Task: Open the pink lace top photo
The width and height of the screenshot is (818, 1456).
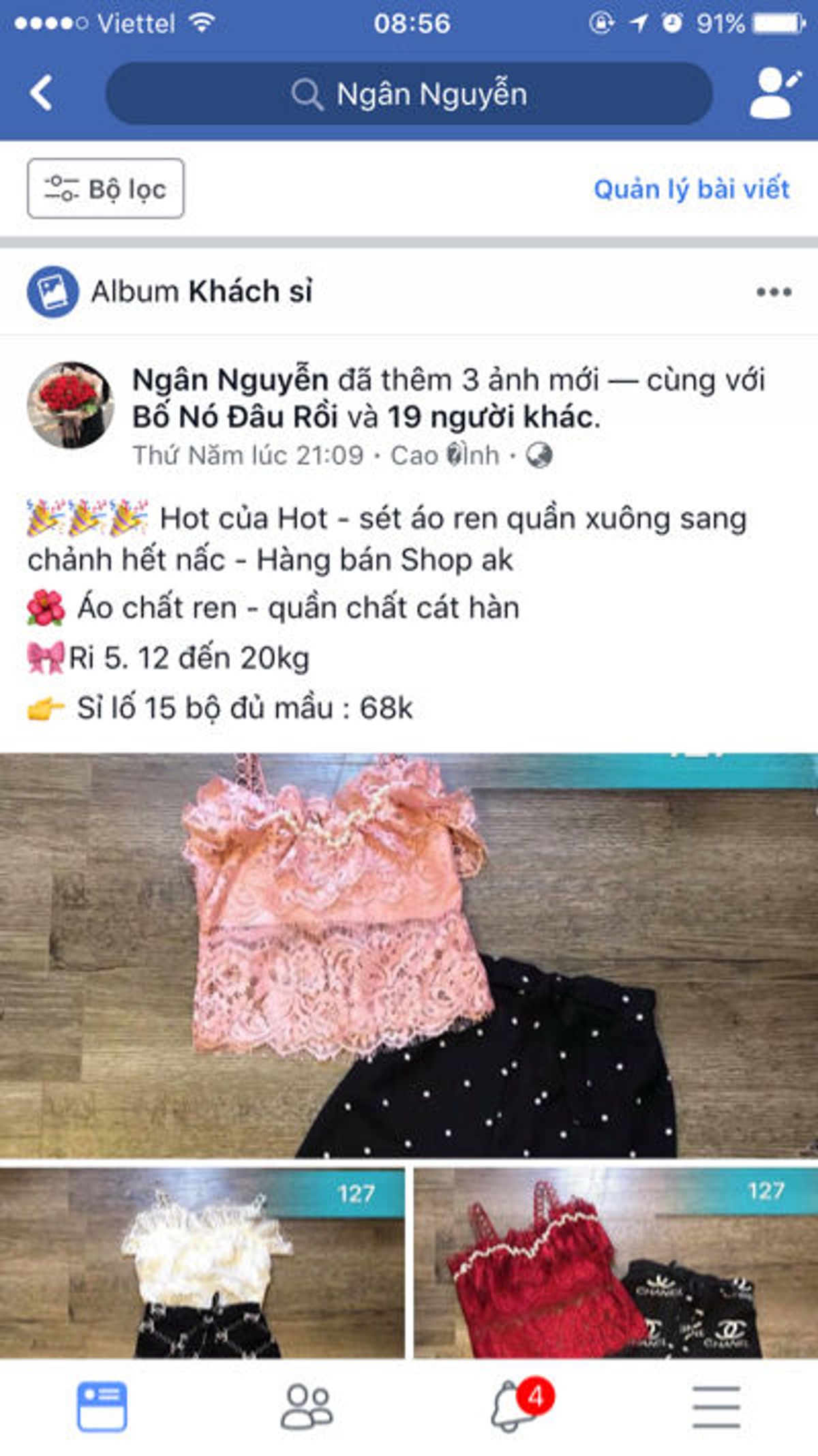Action: pyautogui.click(x=409, y=954)
